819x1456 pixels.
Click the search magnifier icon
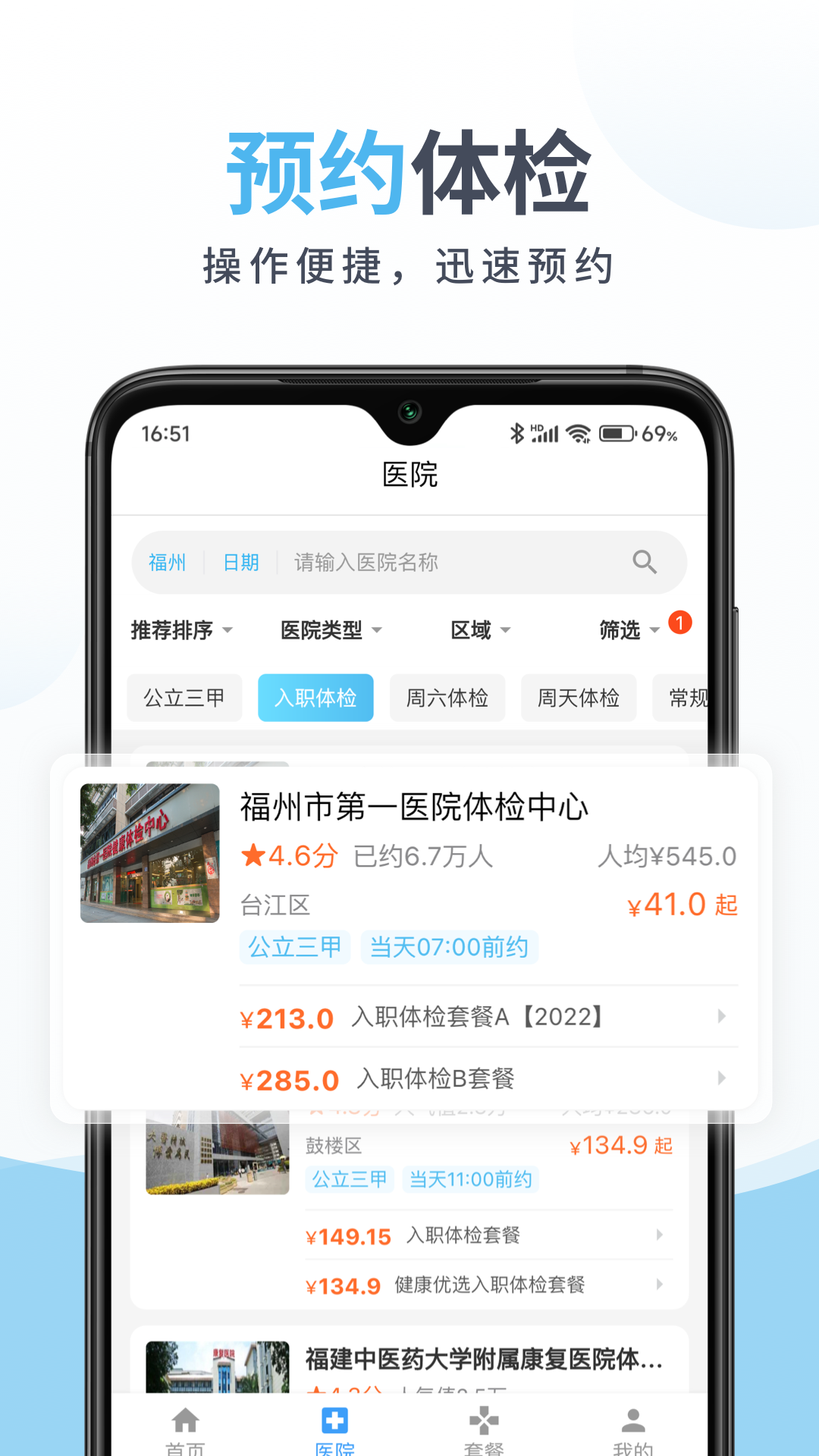coord(645,562)
